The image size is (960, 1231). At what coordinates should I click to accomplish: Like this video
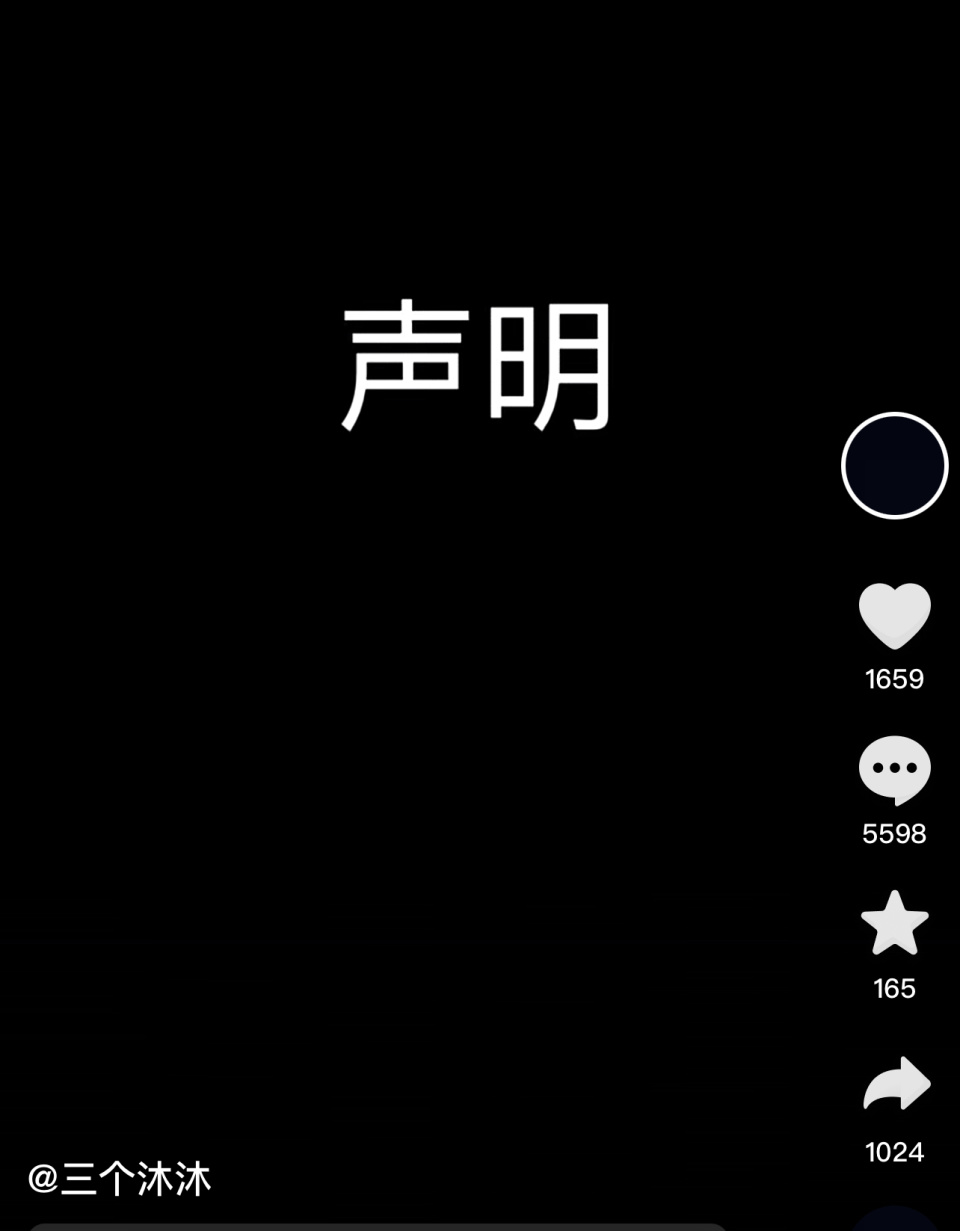click(x=894, y=615)
